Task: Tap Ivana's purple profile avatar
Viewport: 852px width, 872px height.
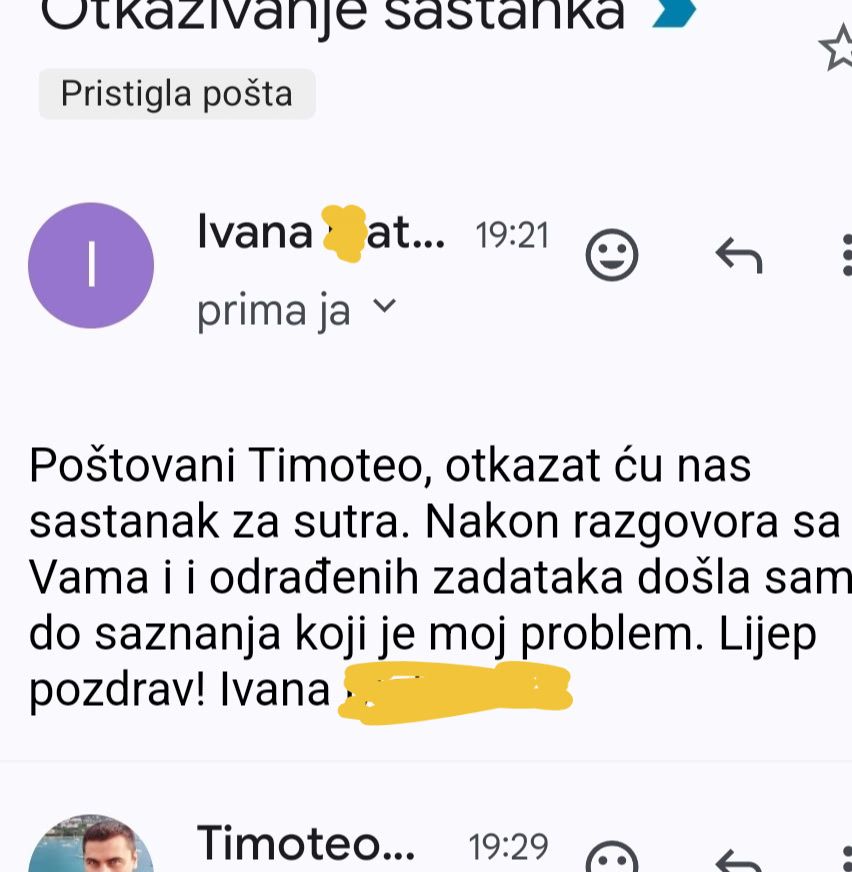Action: coord(90,265)
